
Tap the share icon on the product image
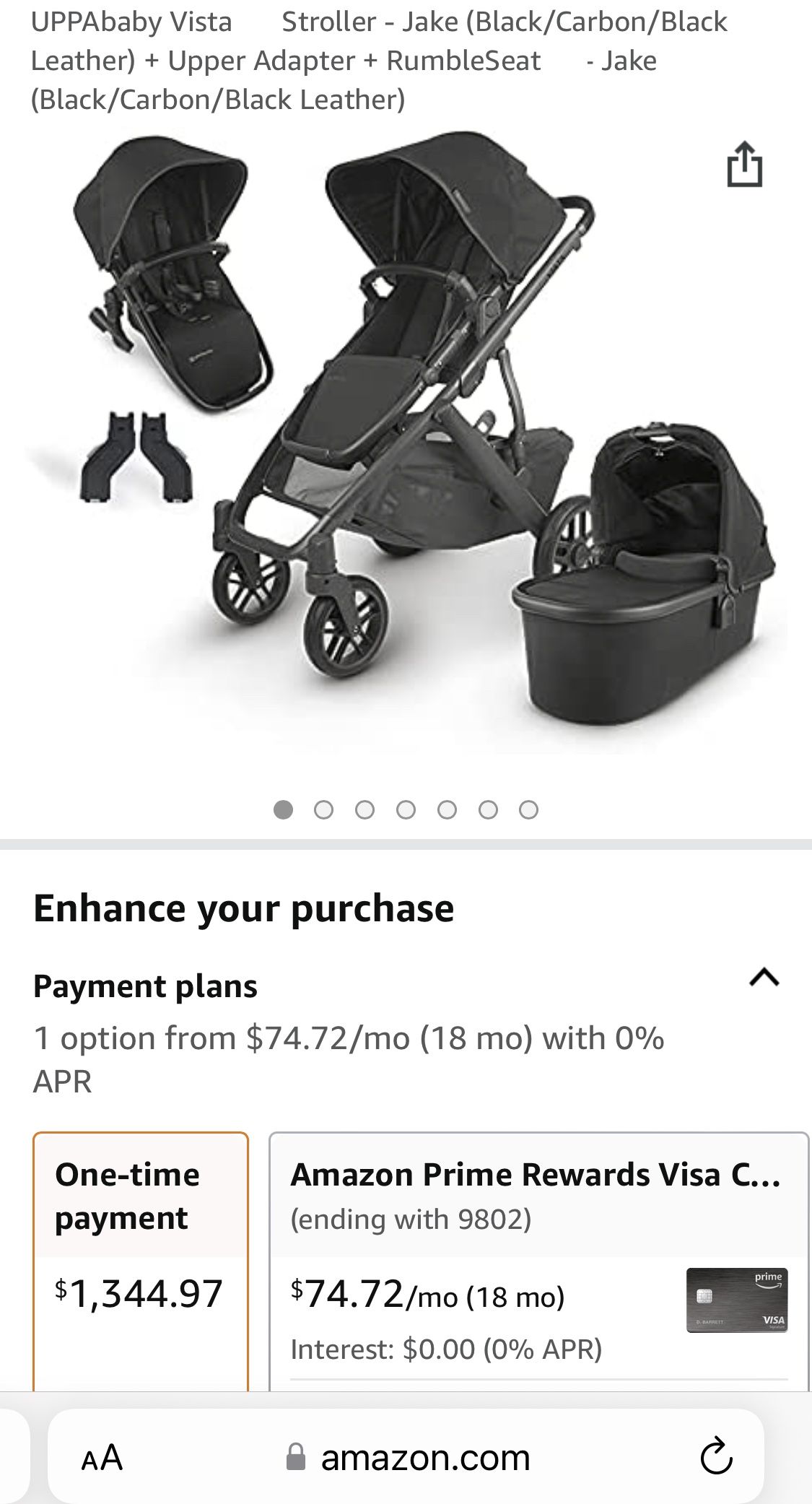pos(744,165)
